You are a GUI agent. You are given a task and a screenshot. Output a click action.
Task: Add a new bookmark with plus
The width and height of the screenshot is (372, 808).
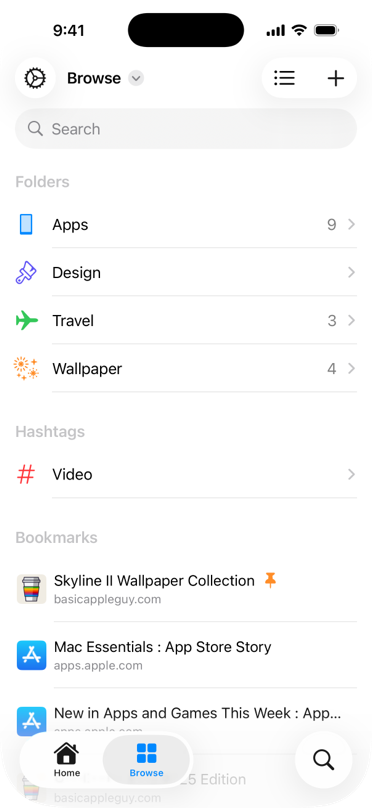tap(335, 78)
